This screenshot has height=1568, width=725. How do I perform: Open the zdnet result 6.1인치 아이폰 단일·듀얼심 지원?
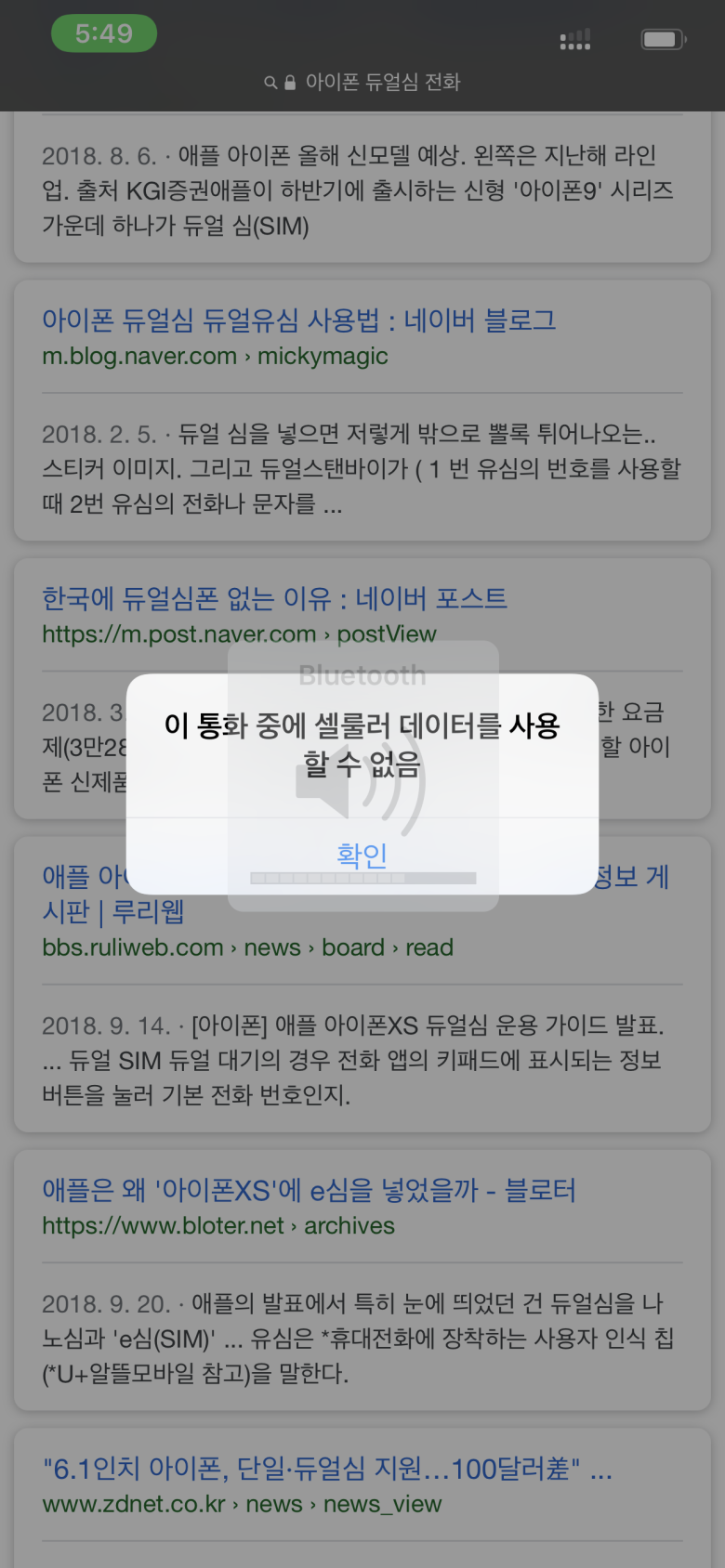(327, 1469)
